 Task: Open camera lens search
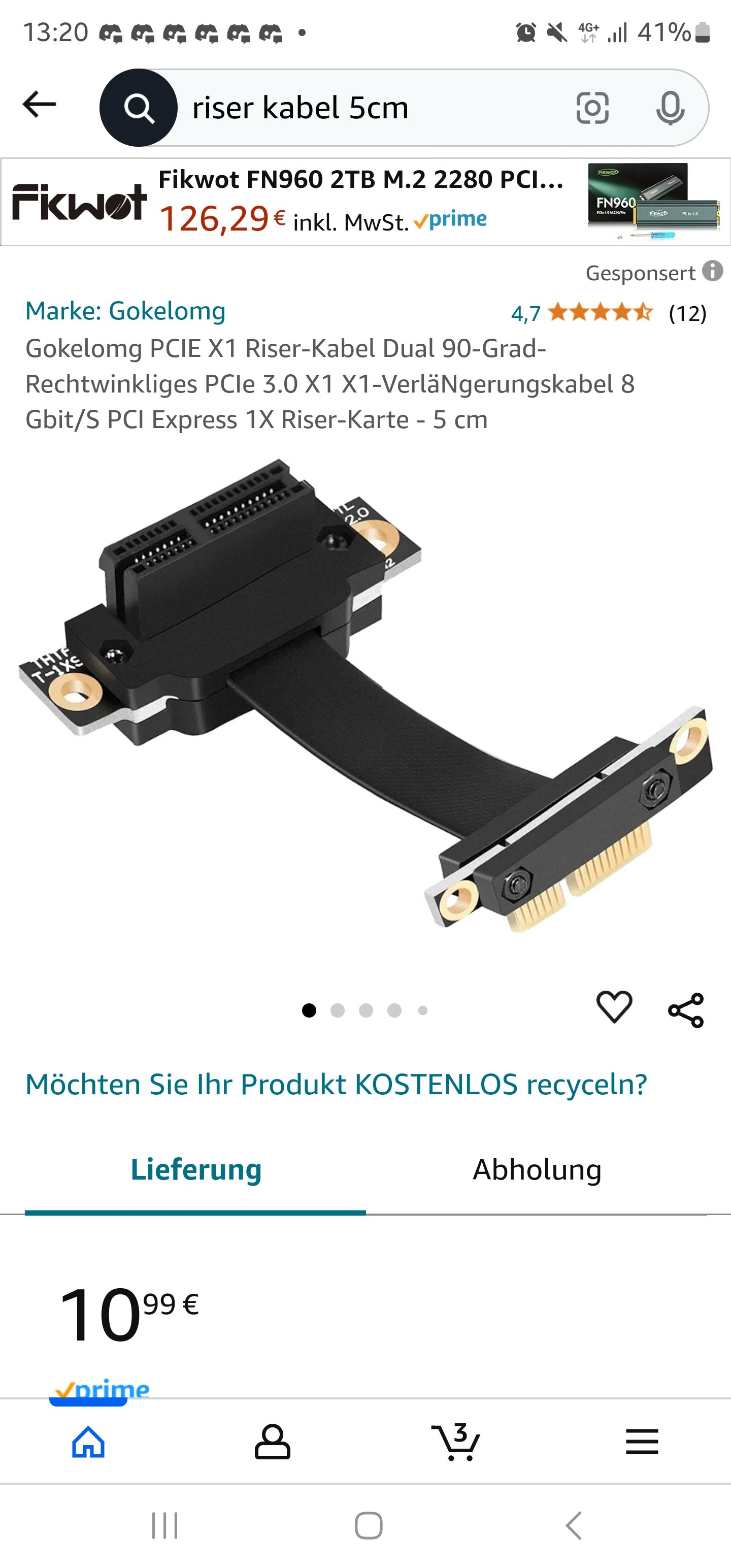pos(592,108)
